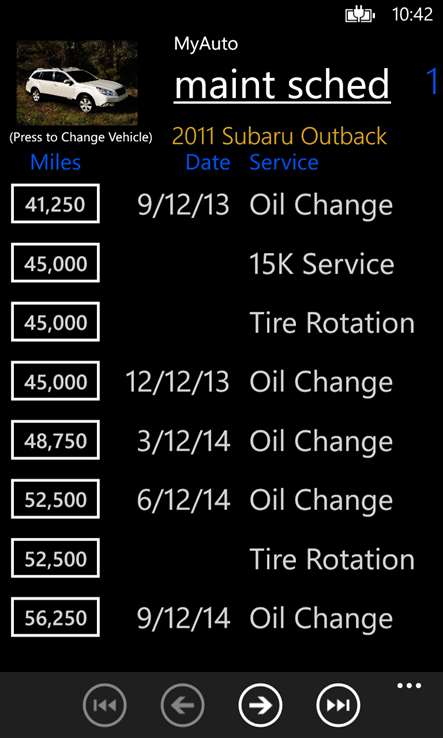The height and width of the screenshot is (738, 443).
Task: Go to the next page arrow
Action: (x=260, y=705)
